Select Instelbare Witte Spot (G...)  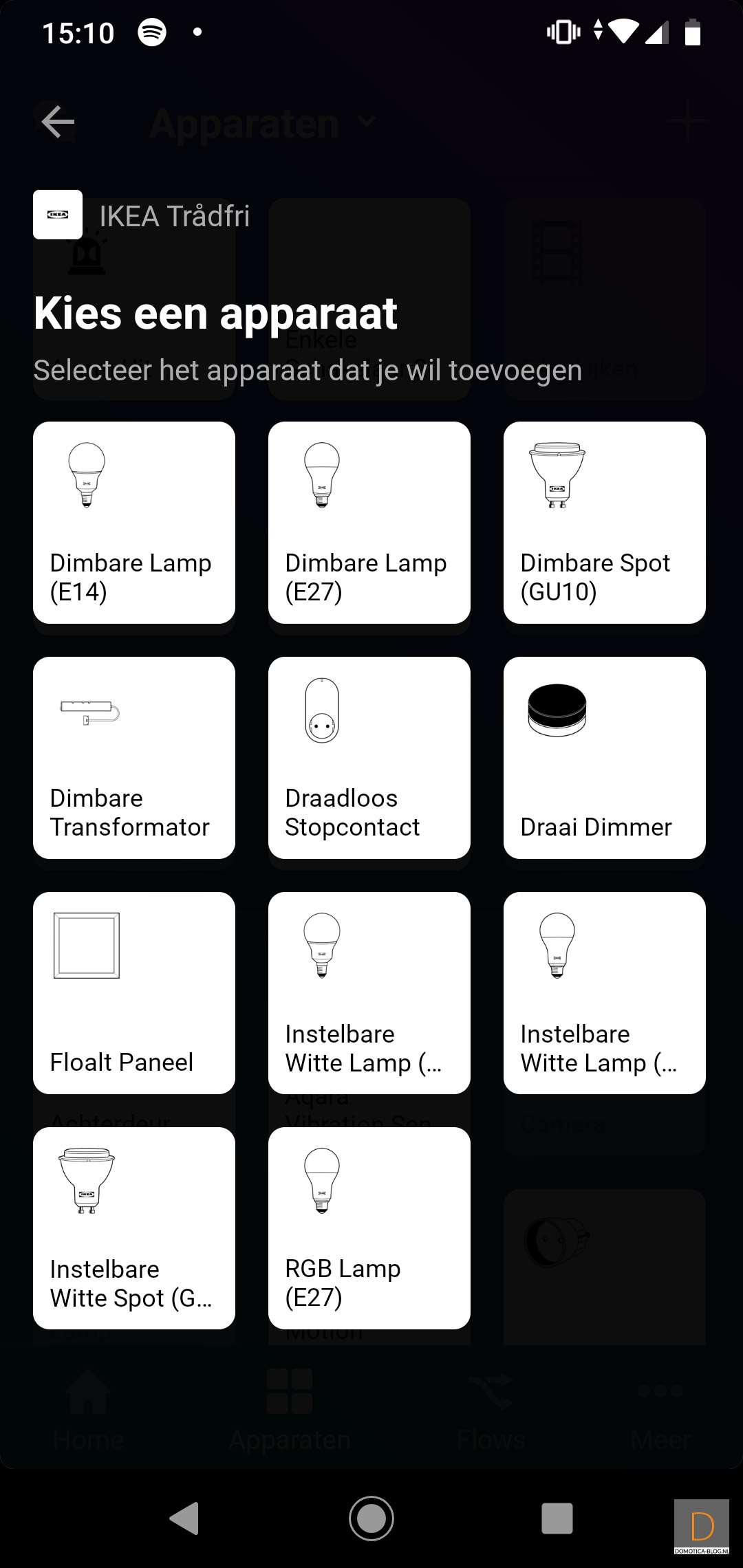point(134,1228)
